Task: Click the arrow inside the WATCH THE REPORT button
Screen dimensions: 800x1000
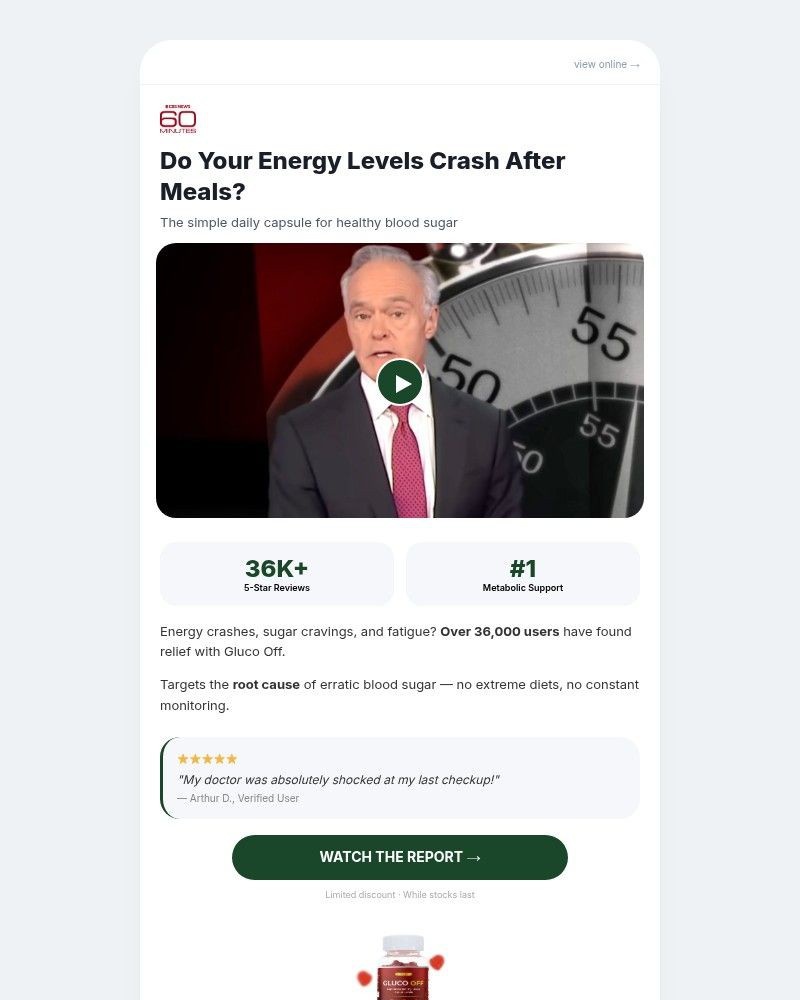Action: coord(472,857)
